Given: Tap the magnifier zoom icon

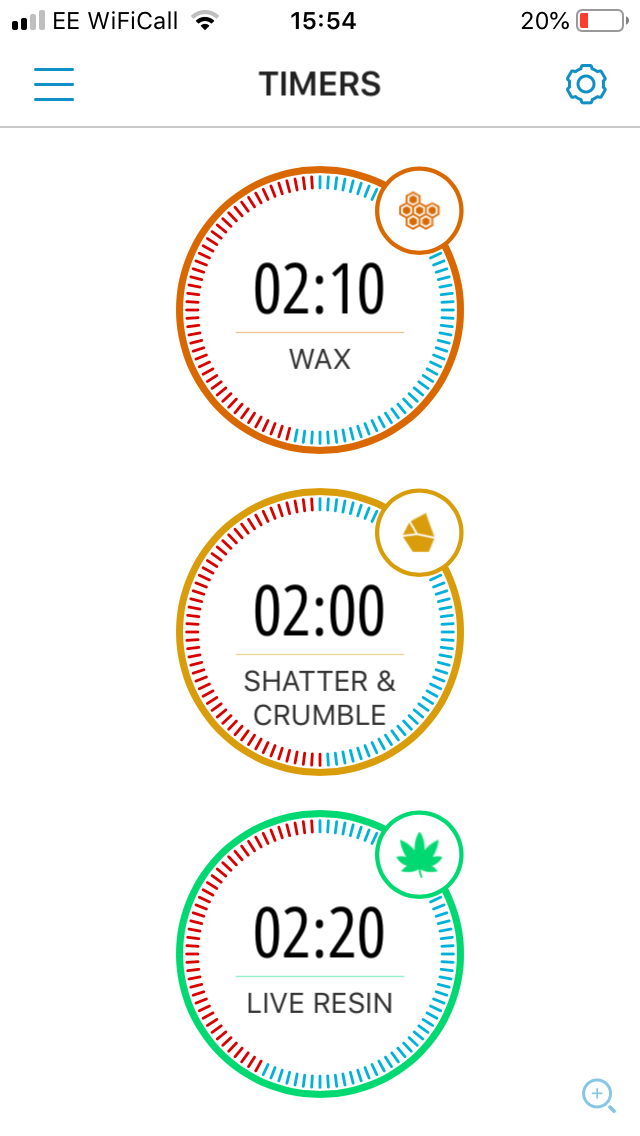Looking at the screenshot, I should click(598, 1096).
